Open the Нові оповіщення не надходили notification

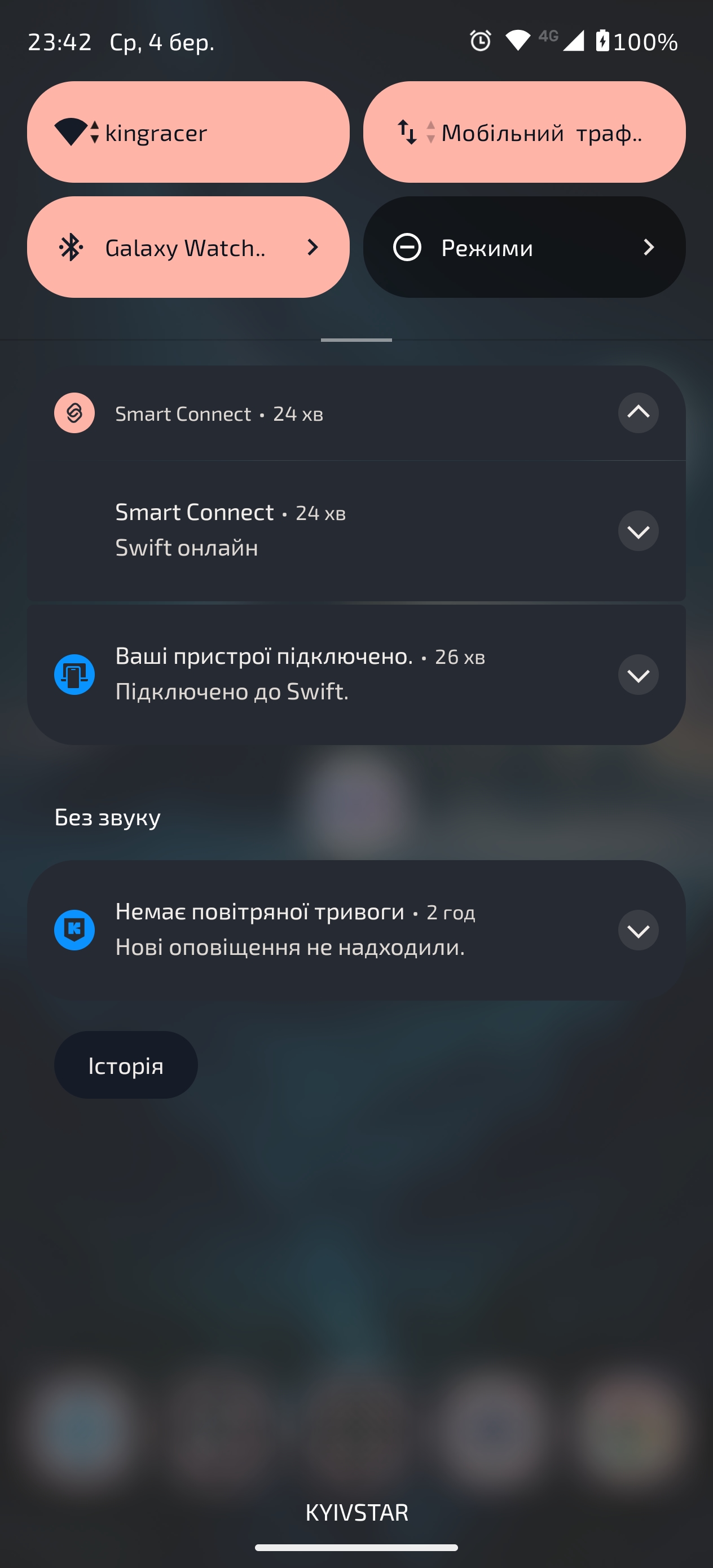click(305, 931)
